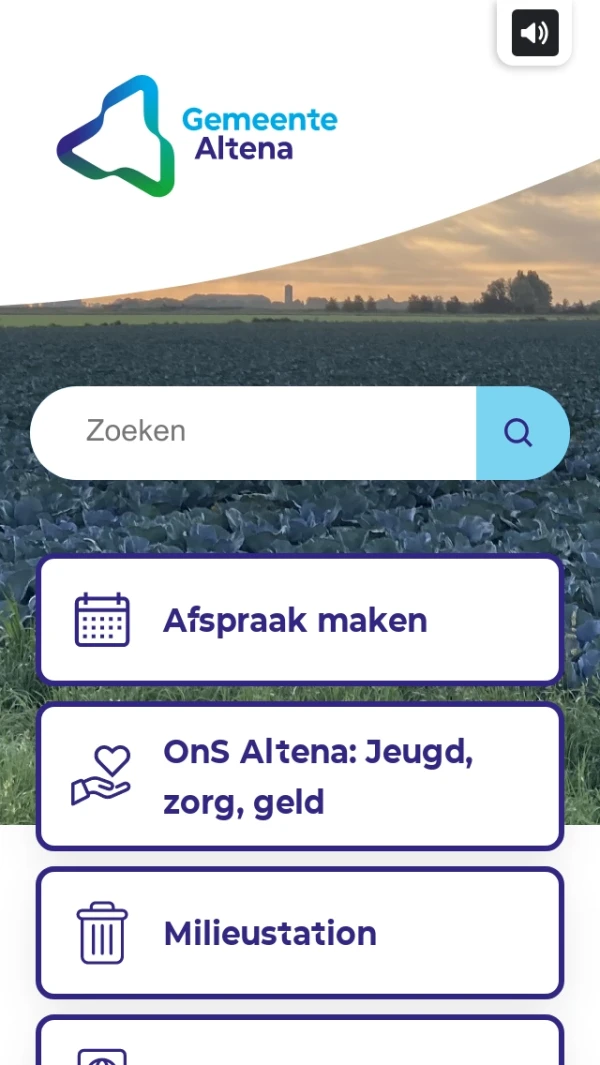This screenshot has height=1065, width=600.
Task: Submit search with magnifier button
Action: (x=519, y=433)
